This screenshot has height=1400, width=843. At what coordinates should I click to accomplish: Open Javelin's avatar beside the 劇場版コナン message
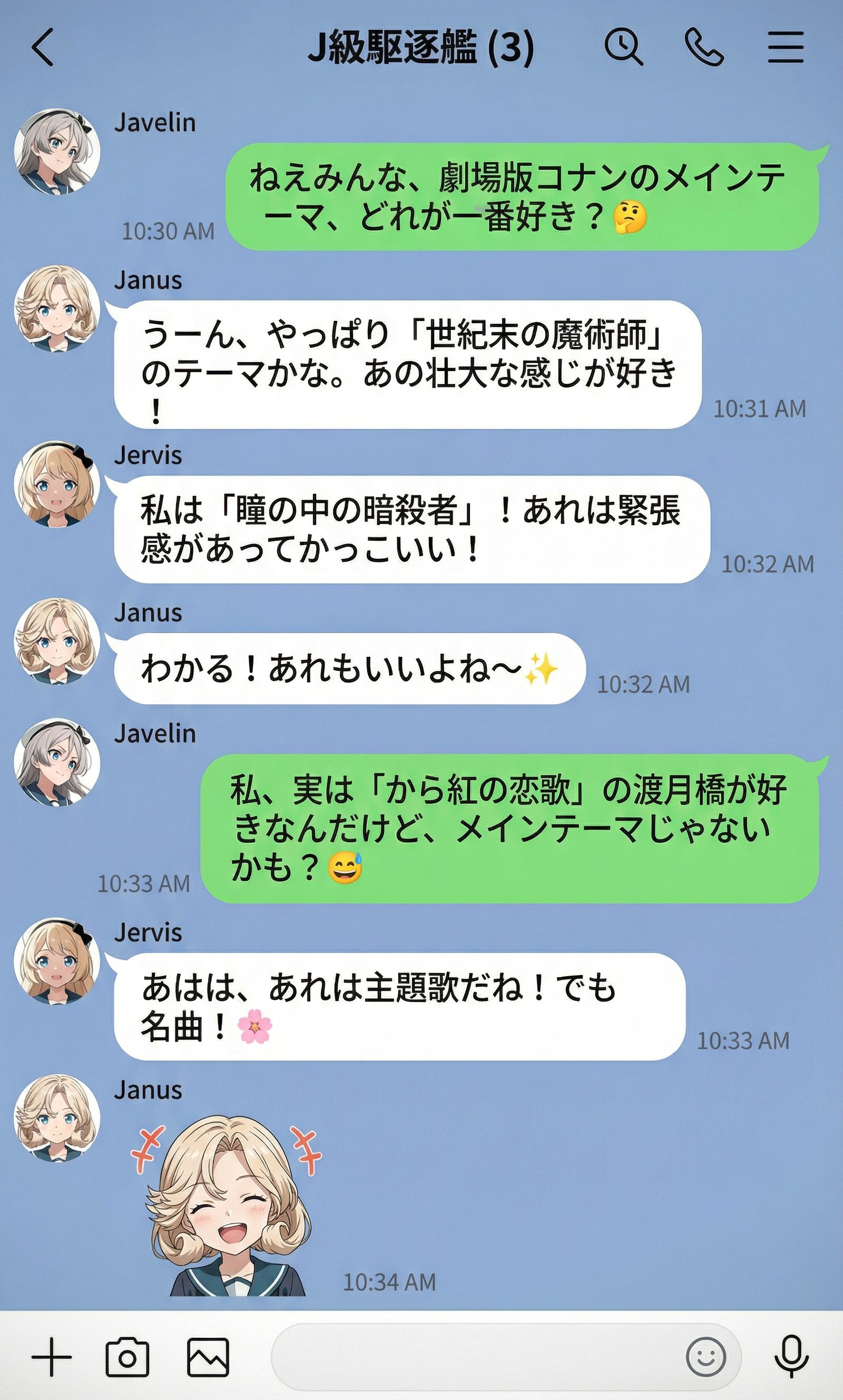57,151
